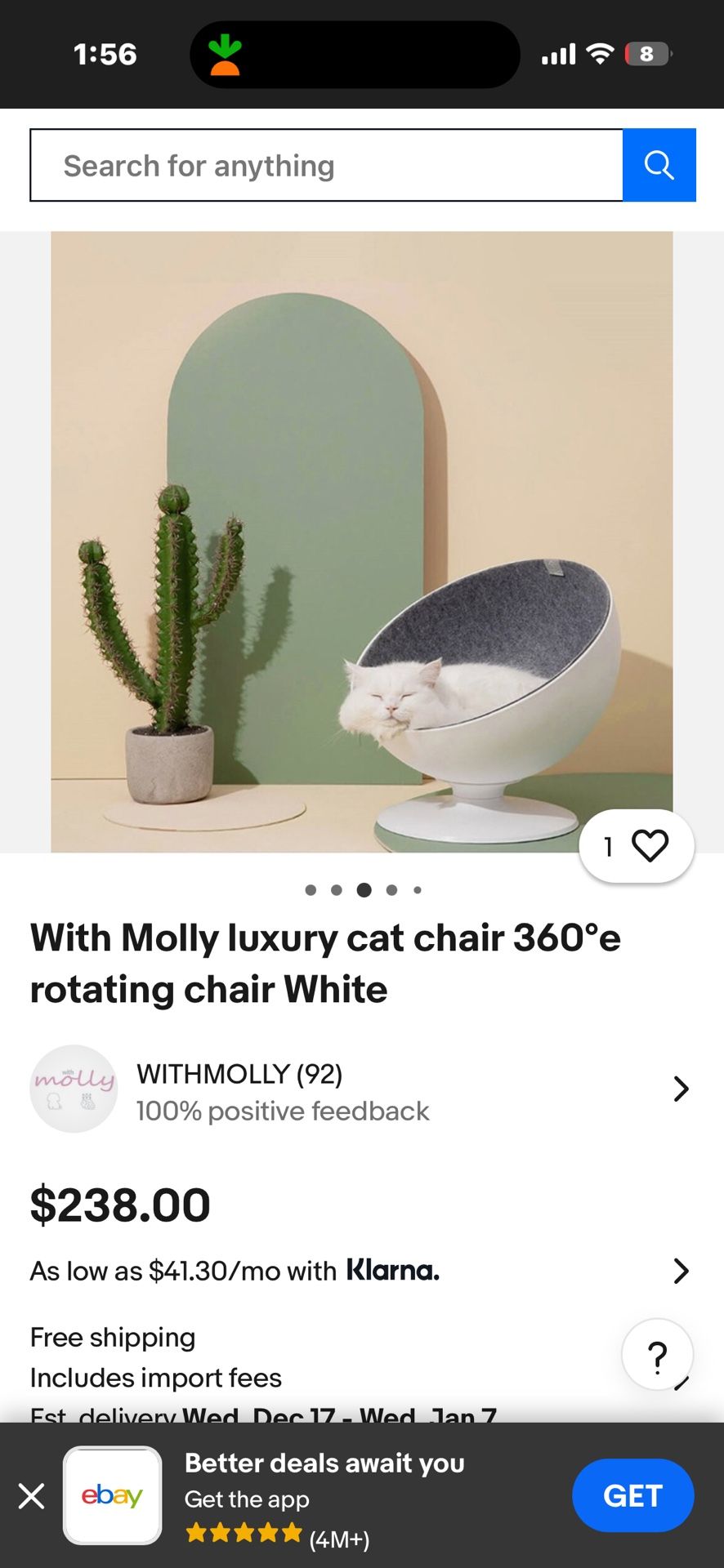Dismiss the eBay app banner
This screenshot has height=1568, width=724.
tap(32, 1496)
